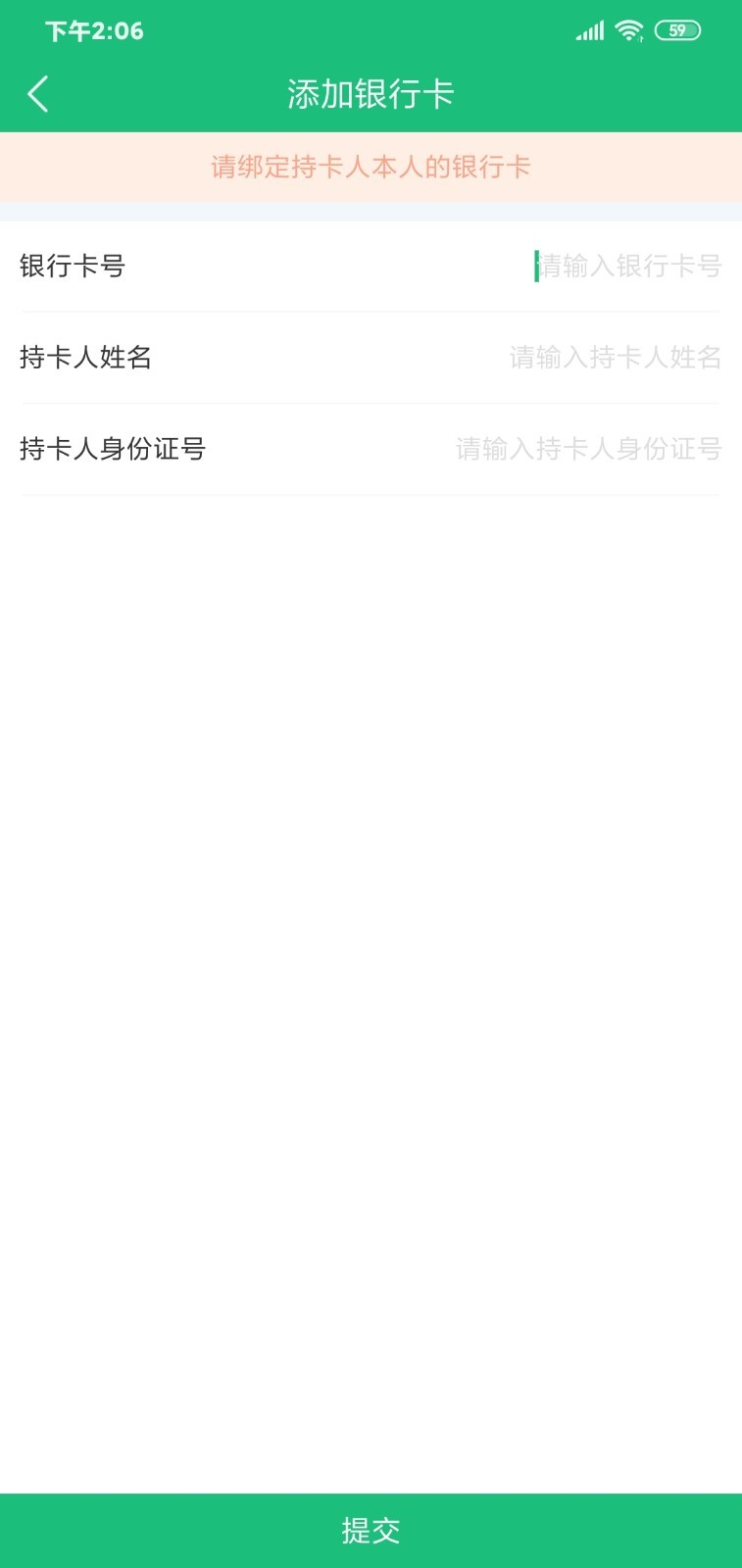Submit the bank card form

(371, 1530)
